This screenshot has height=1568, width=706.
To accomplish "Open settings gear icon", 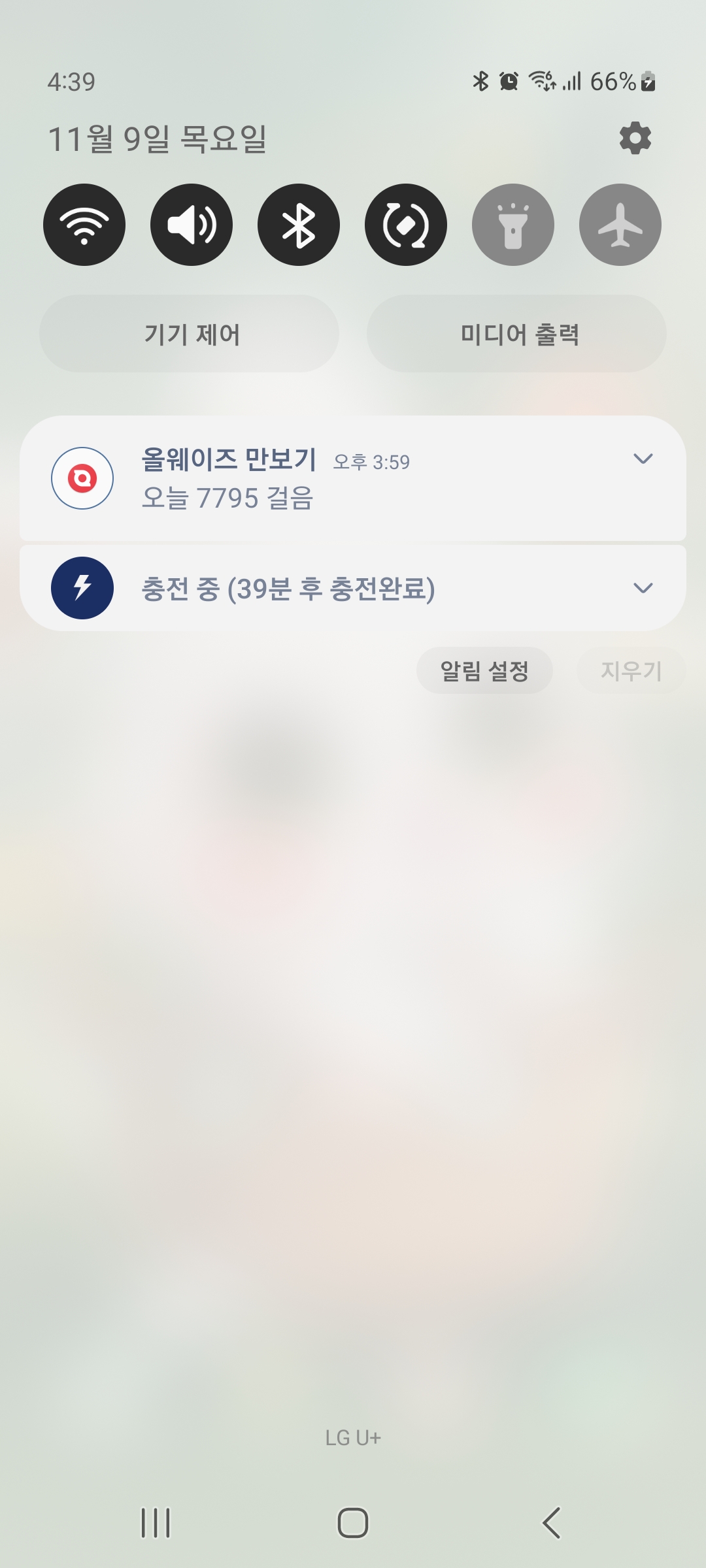I will [635, 139].
